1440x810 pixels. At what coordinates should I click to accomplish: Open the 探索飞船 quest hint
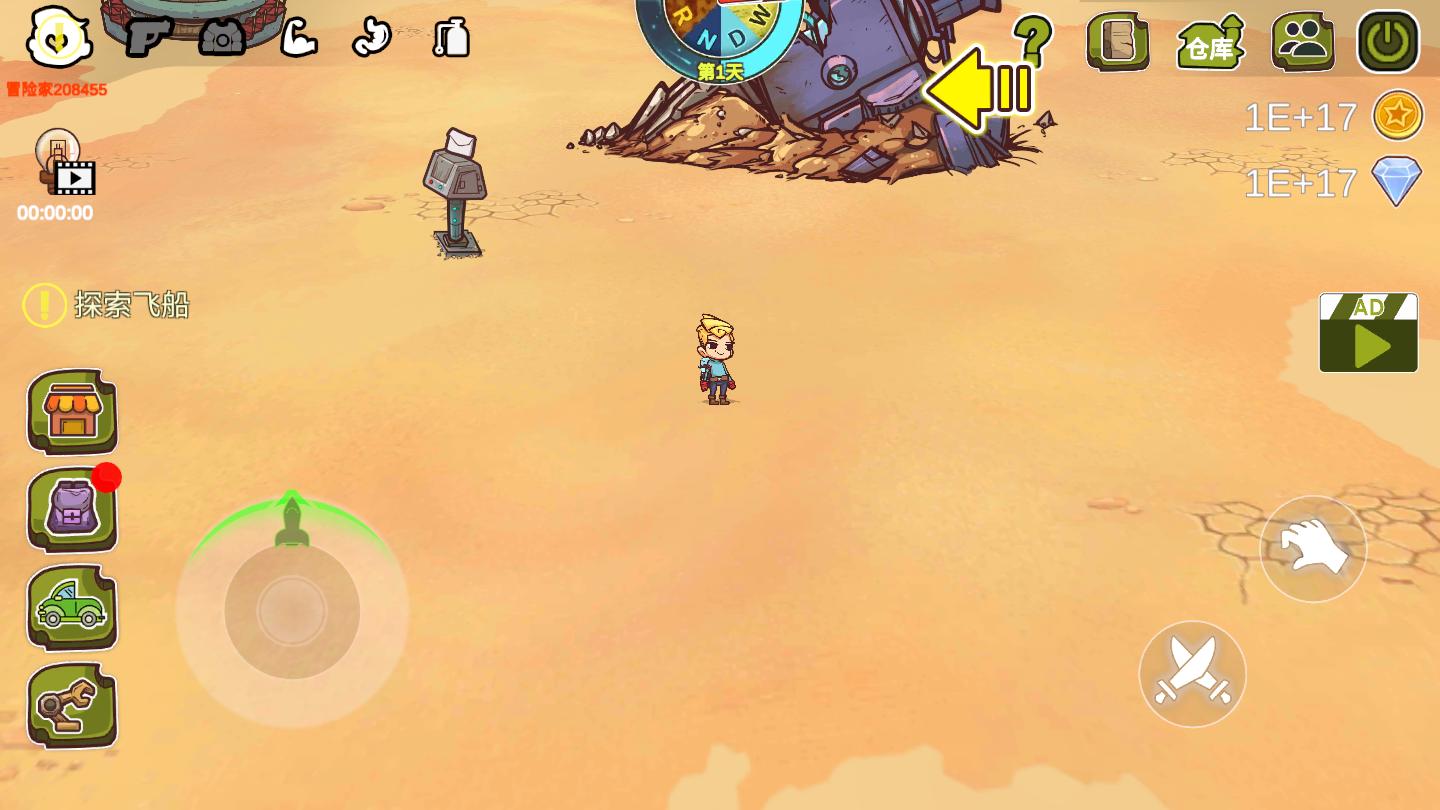tap(107, 305)
